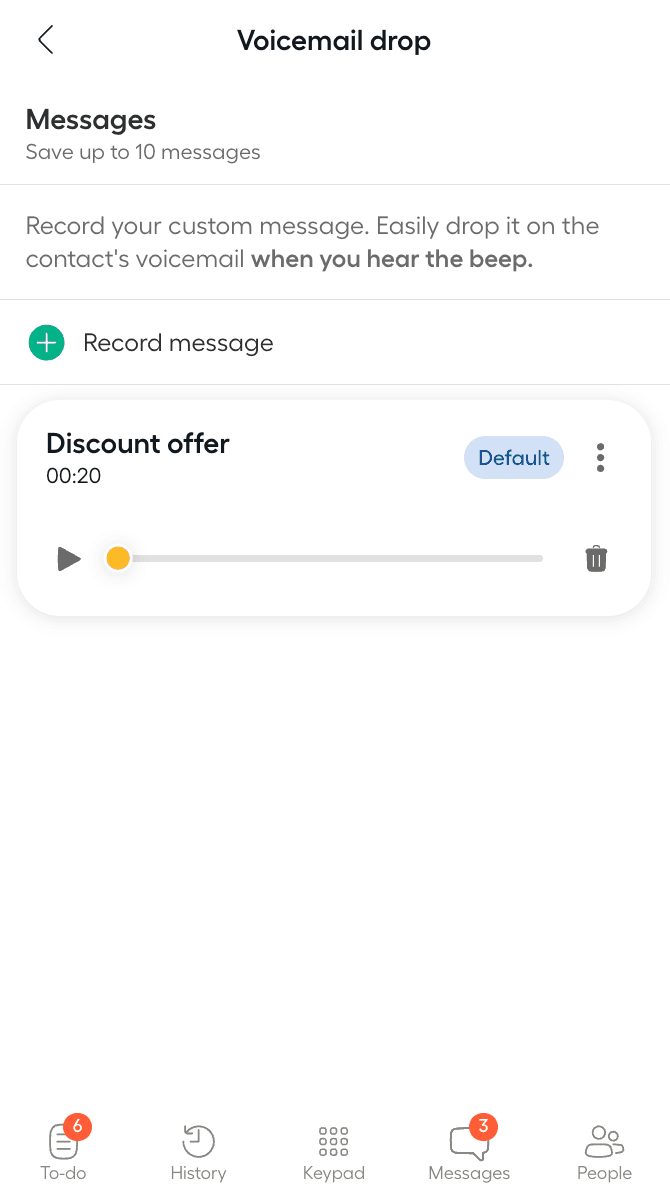Open the Messages tab
The height and width of the screenshot is (1194, 670).
(x=469, y=1150)
